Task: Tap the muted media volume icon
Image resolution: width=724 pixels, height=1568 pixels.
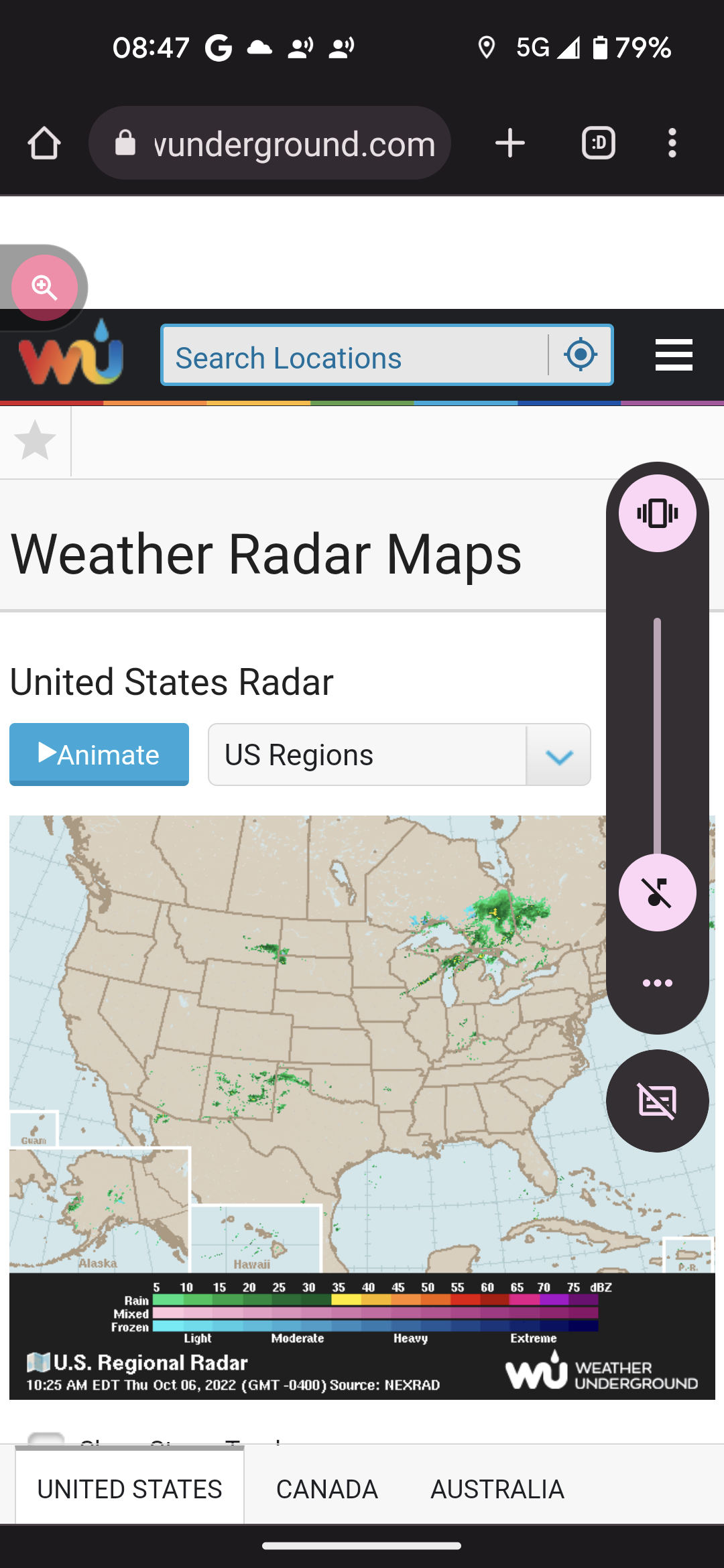Action: click(x=658, y=893)
